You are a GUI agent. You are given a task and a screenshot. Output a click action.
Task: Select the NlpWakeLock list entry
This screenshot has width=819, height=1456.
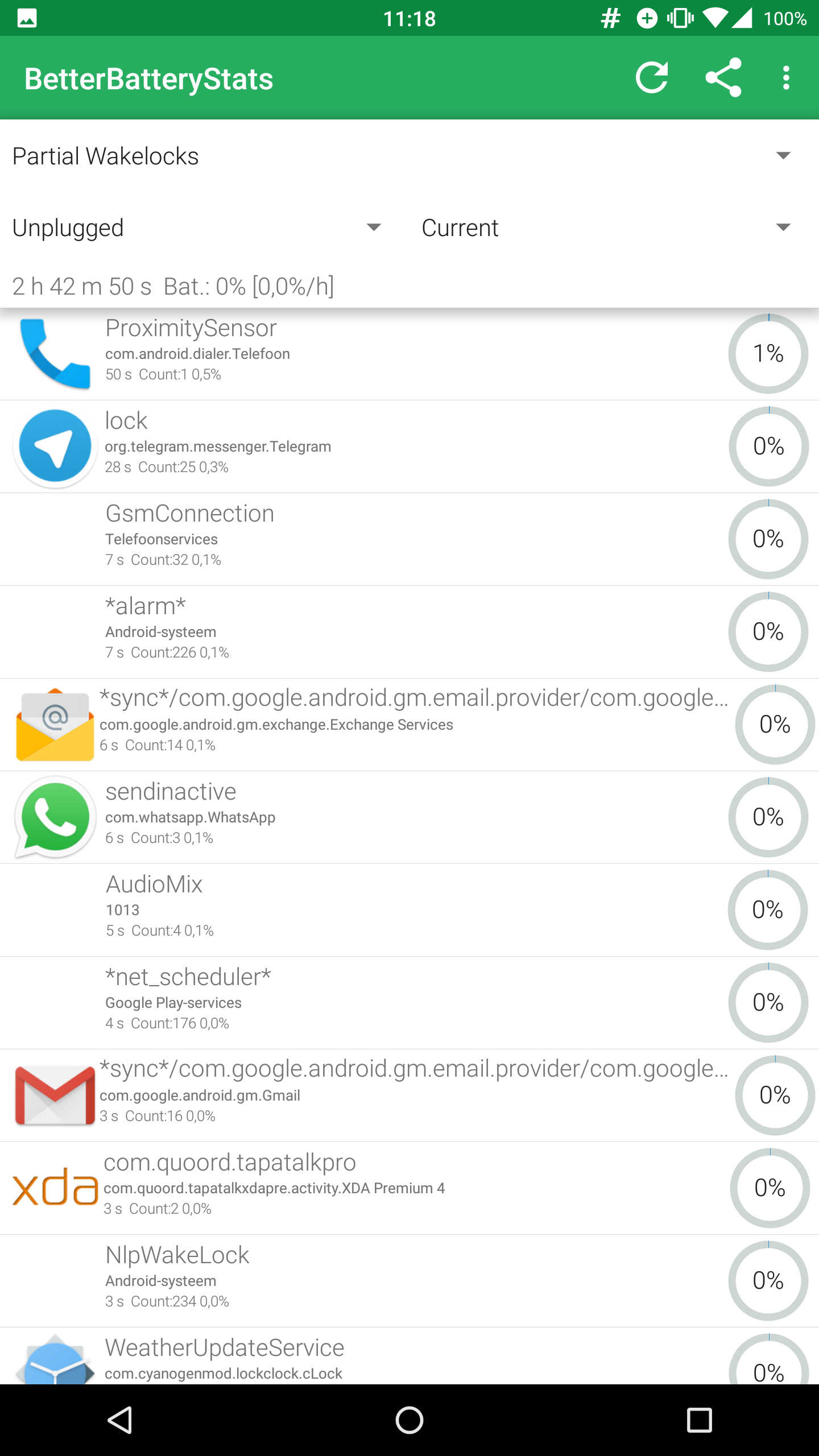341,1280
